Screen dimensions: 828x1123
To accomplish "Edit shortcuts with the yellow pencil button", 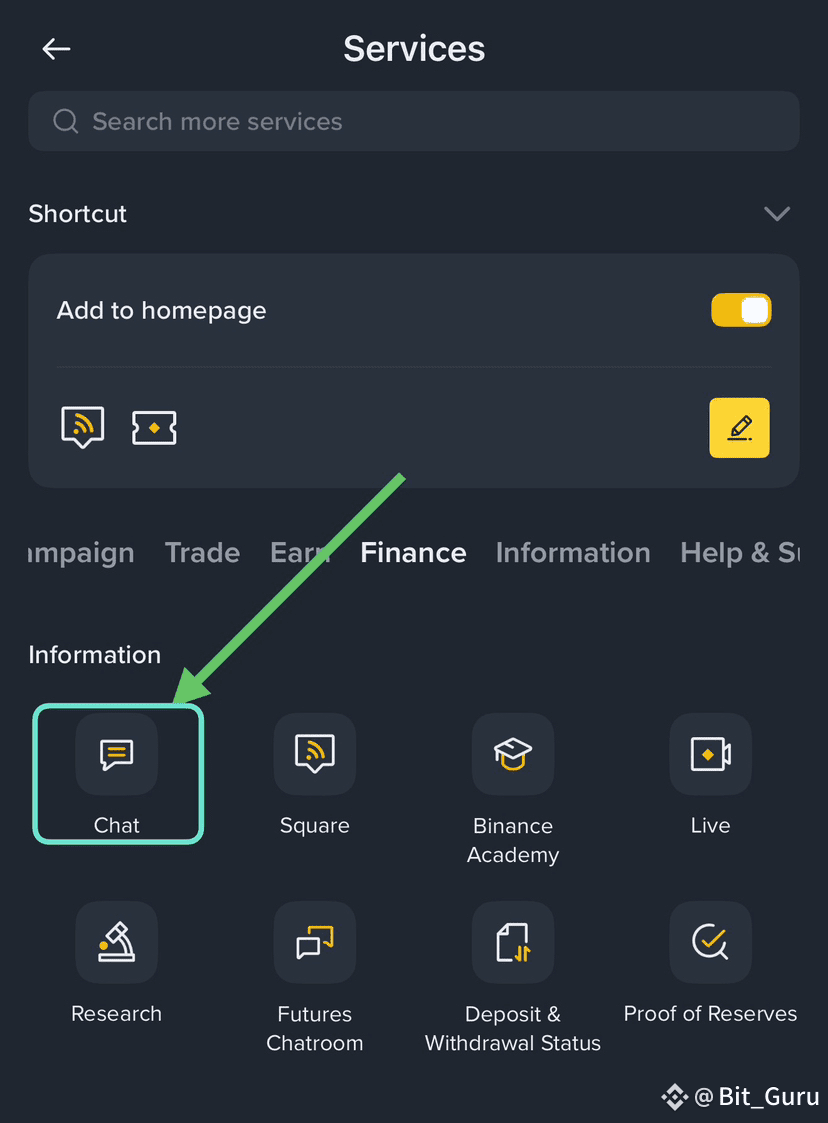I will [x=739, y=428].
